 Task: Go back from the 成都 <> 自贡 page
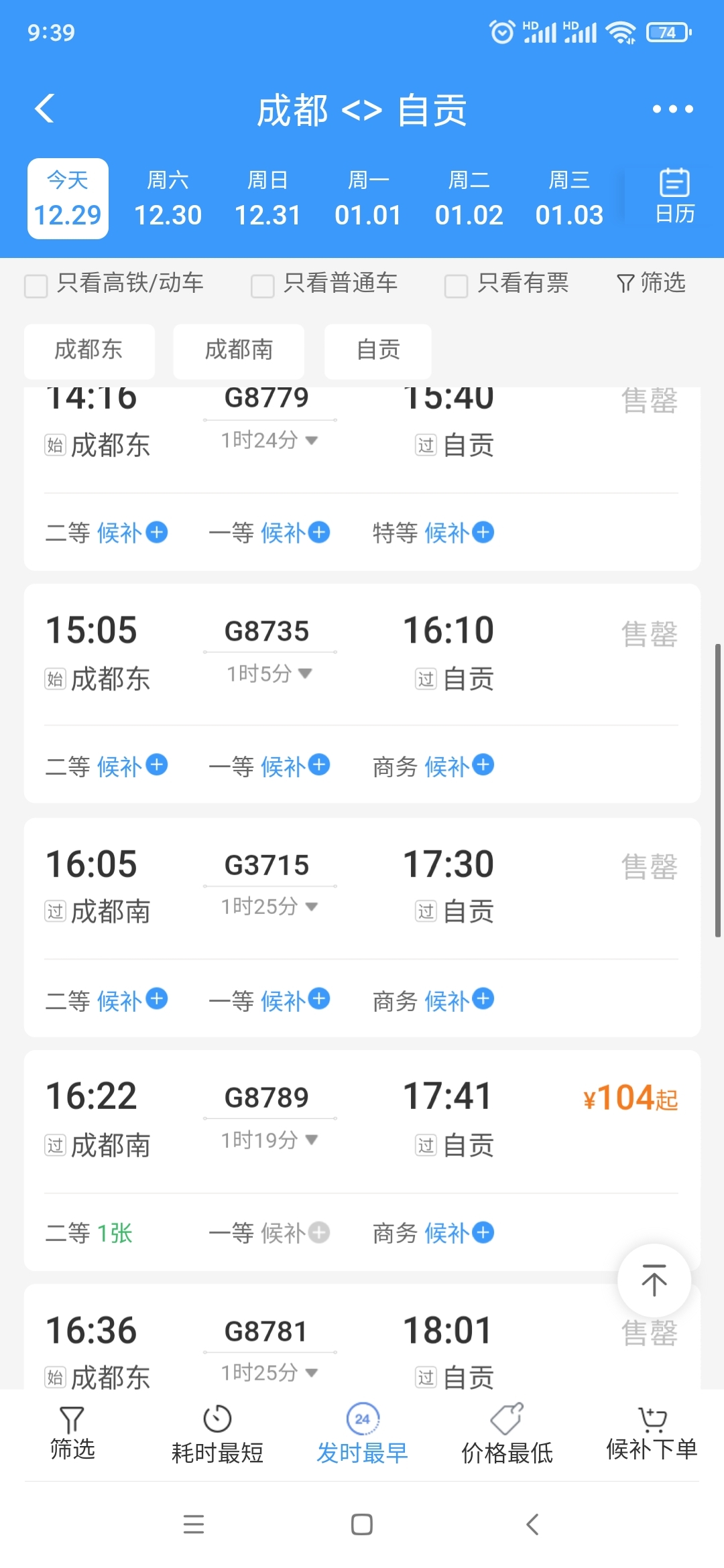tap(45, 109)
